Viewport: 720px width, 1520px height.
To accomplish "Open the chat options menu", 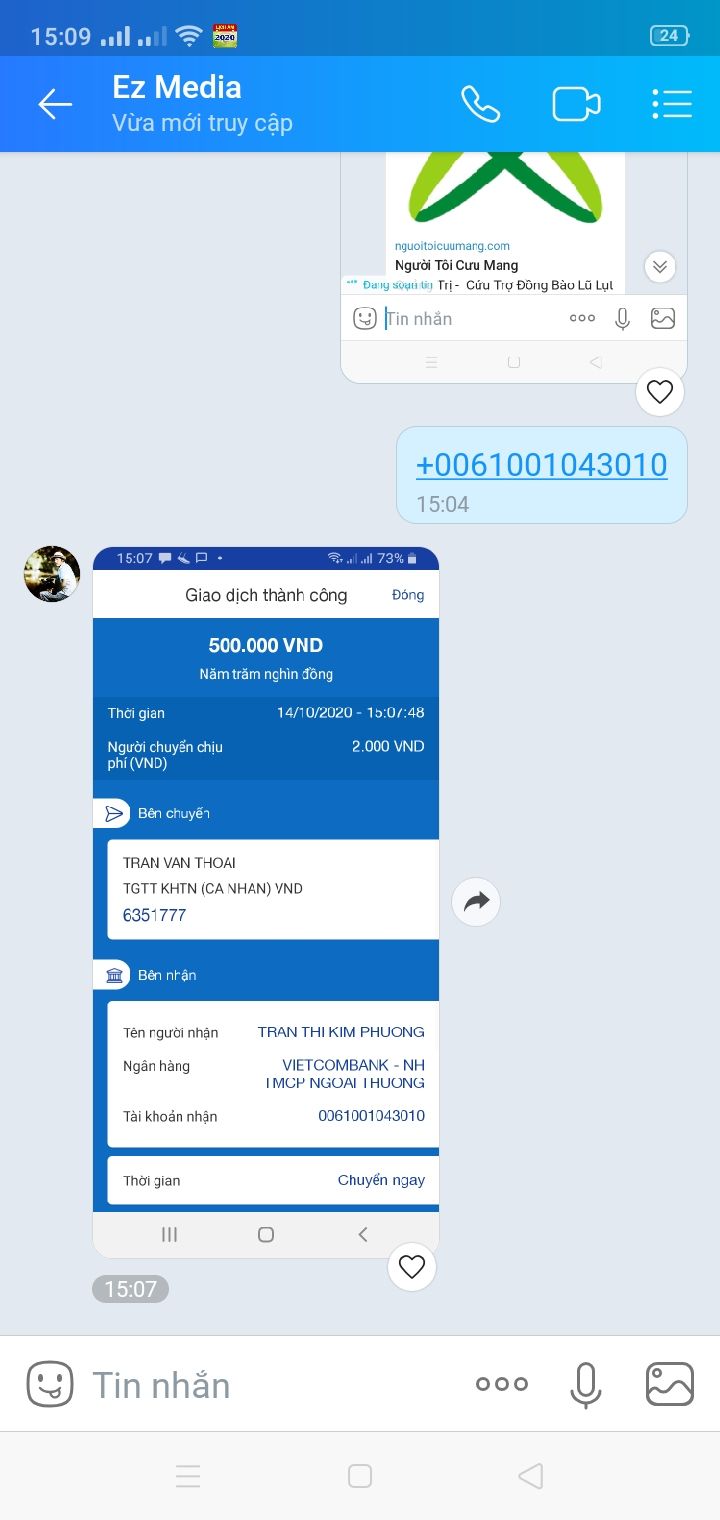I will click(671, 104).
